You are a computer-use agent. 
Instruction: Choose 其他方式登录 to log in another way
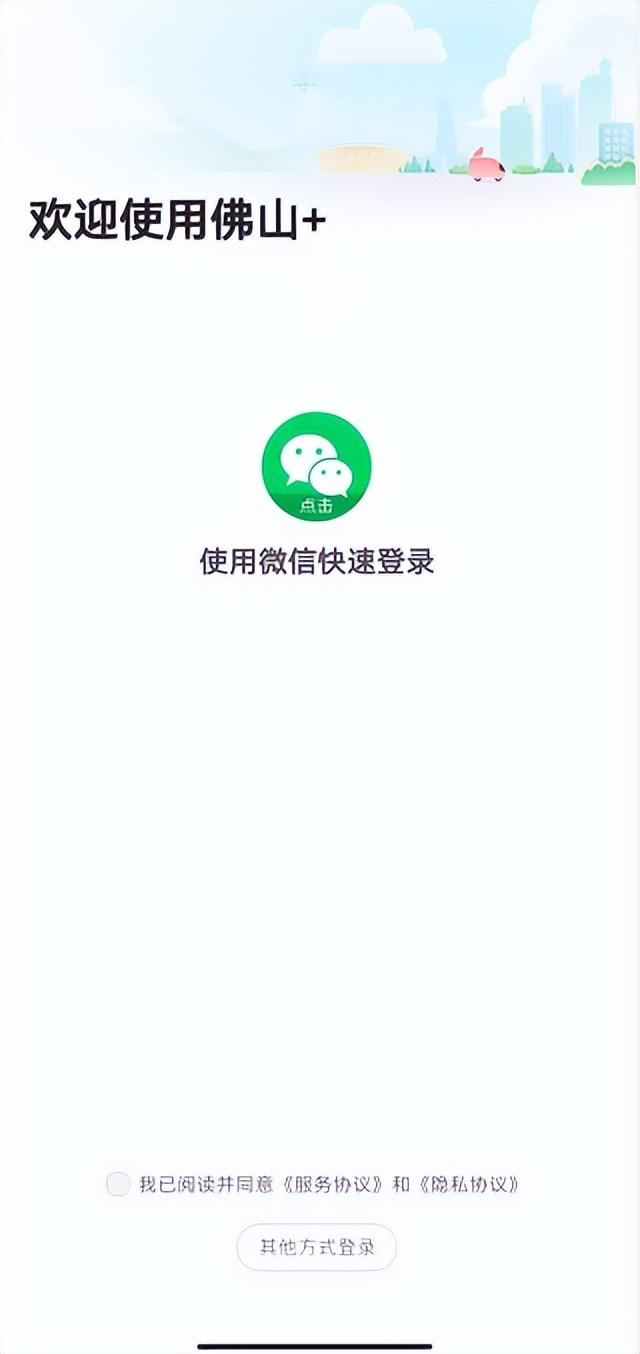(316, 1247)
